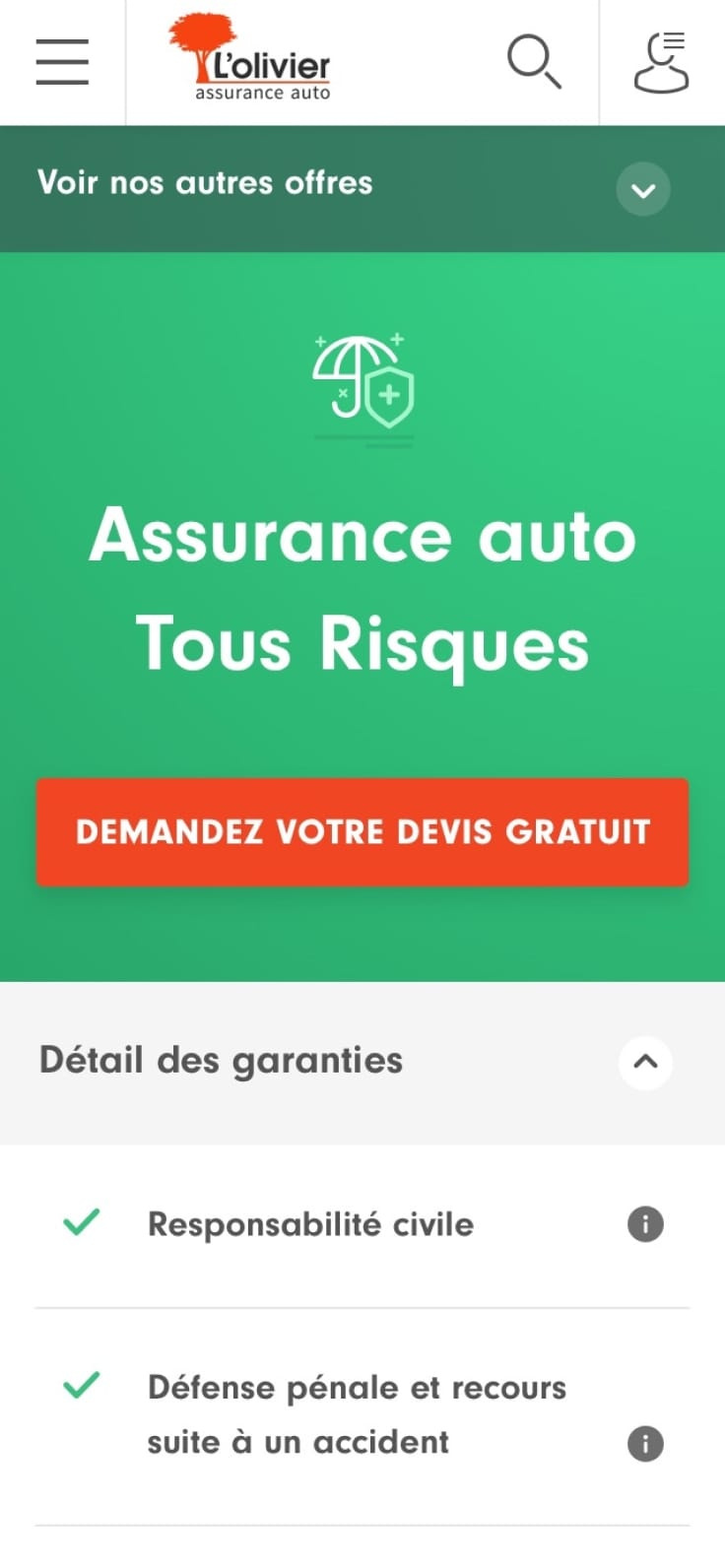Click the Assurance auto Tous Risques title
The width and height of the screenshot is (725, 1568).
pyautogui.click(x=362, y=588)
